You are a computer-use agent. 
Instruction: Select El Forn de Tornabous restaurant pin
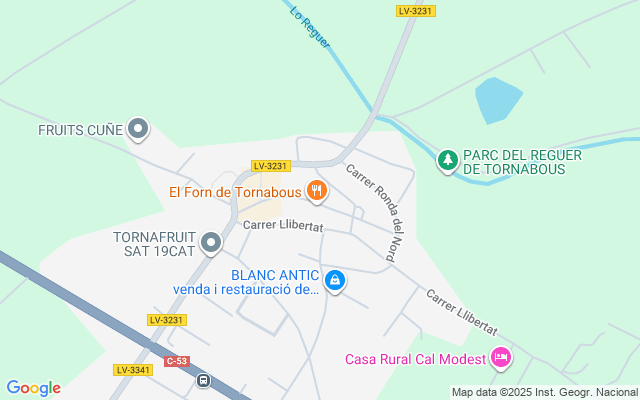click(x=317, y=190)
